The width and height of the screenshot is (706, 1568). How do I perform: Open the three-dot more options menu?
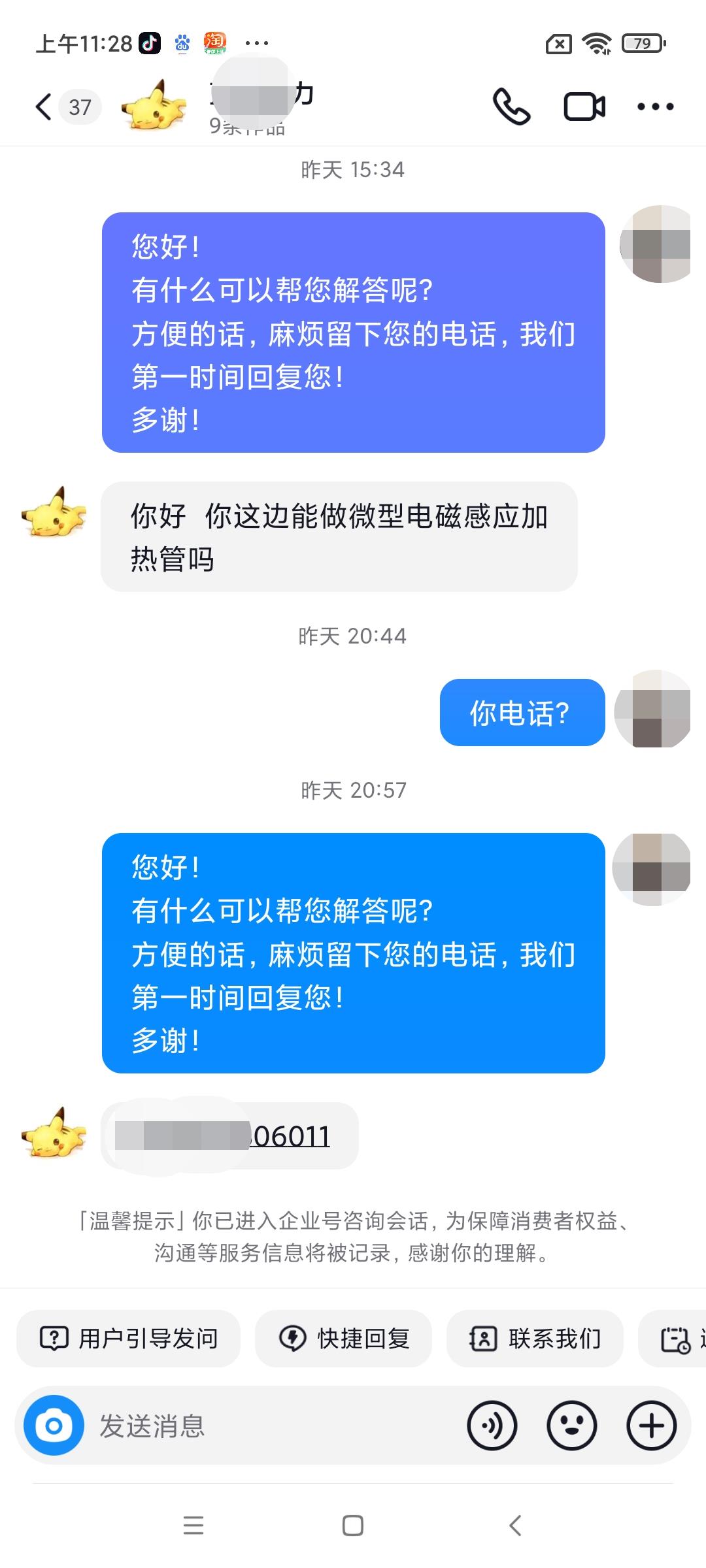click(655, 107)
